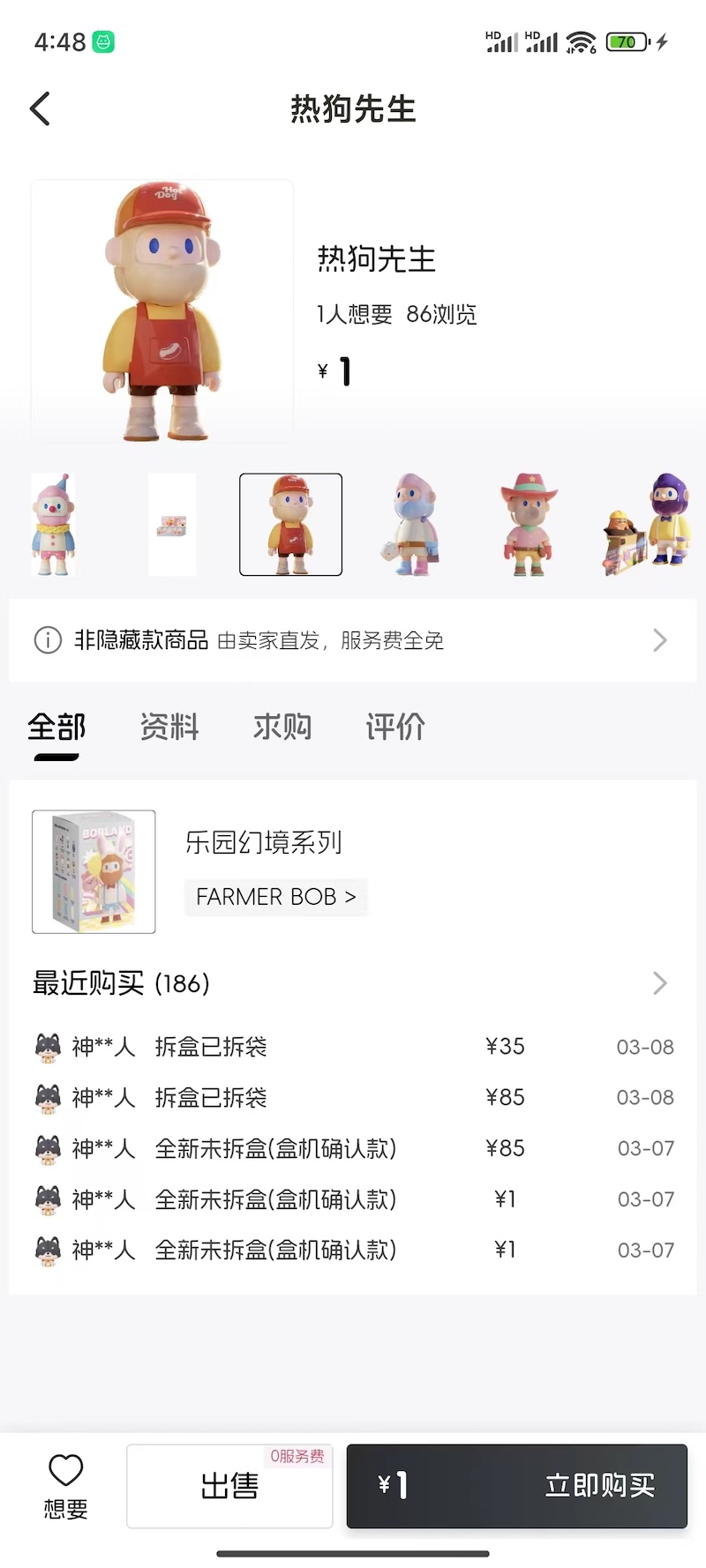Select the cowboy hat figure thumbnail

(x=529, y=525)
